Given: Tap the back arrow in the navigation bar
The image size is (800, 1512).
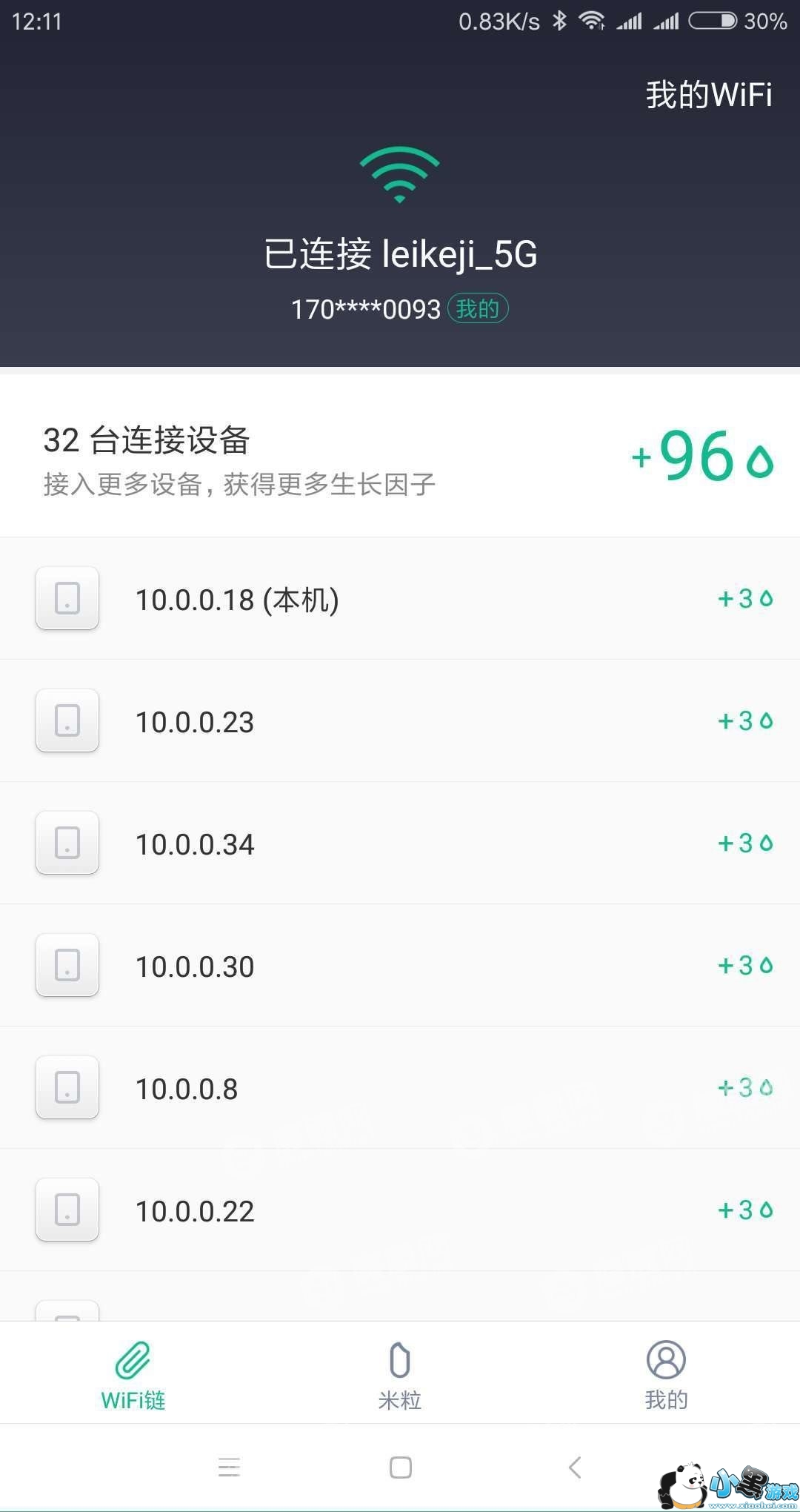Looking at the screenshot, I should 576,1468.
